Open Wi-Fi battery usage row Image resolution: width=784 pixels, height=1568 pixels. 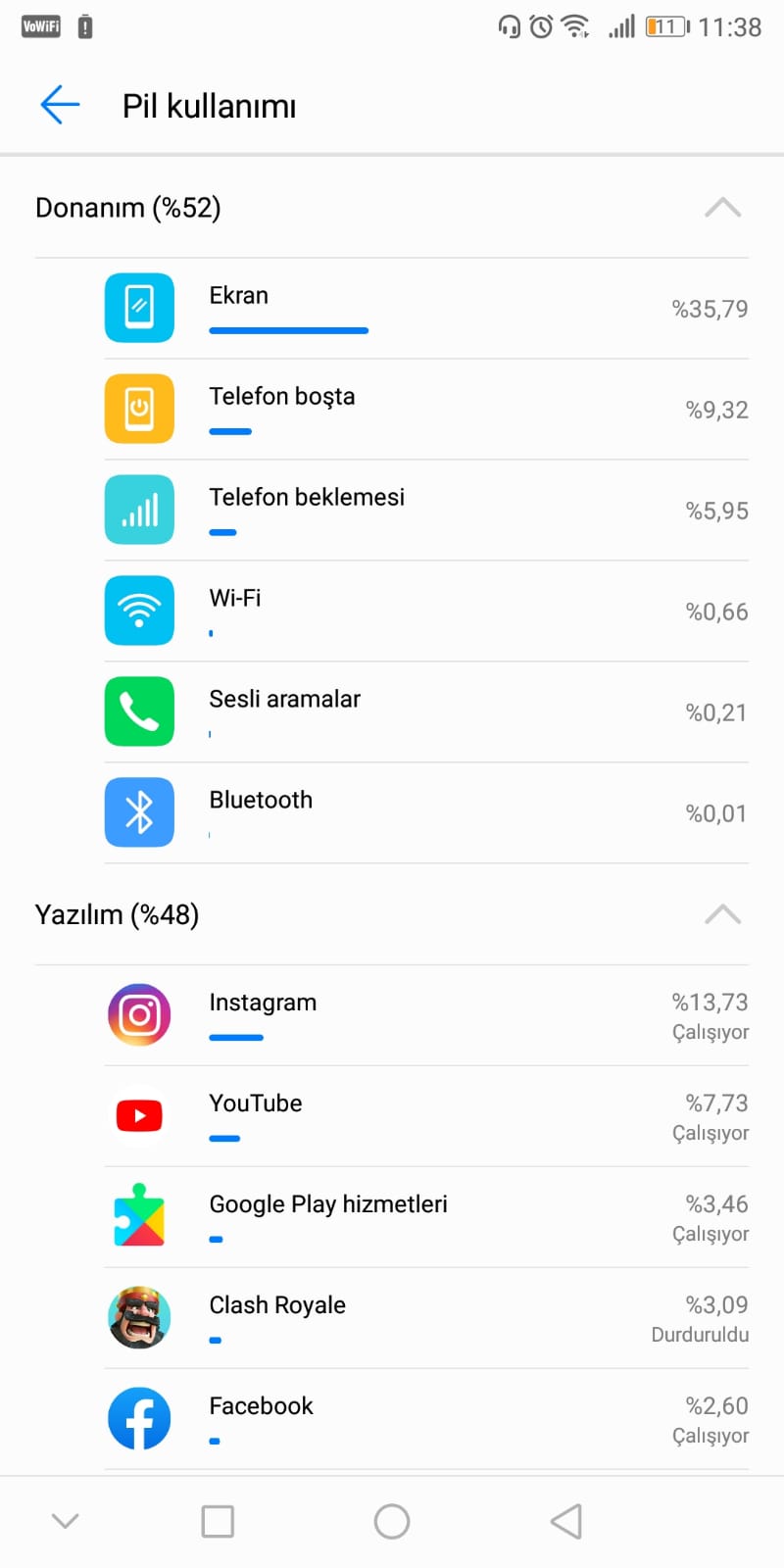coord(426,612)
